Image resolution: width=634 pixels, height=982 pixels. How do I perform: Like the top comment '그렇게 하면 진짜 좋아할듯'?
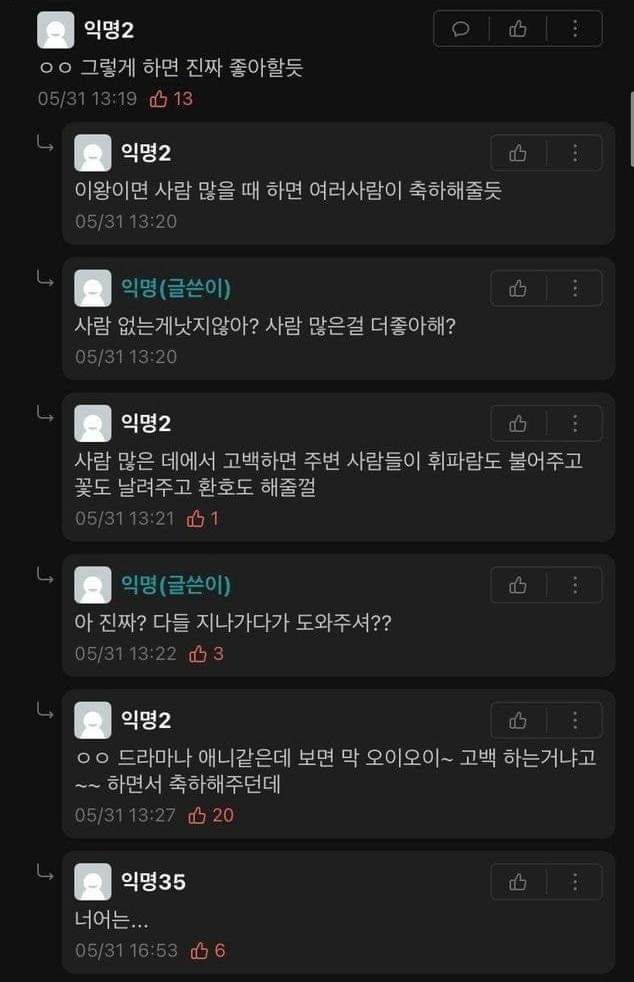pos(518,29)
